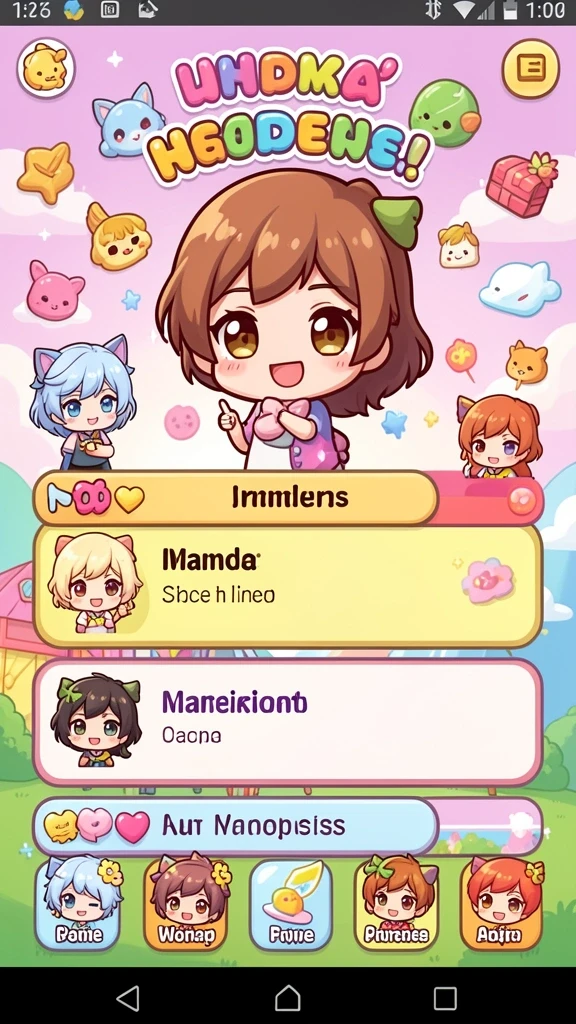Return to home screen via system home button
The image size is (576, 1024).
pos(287,998)
